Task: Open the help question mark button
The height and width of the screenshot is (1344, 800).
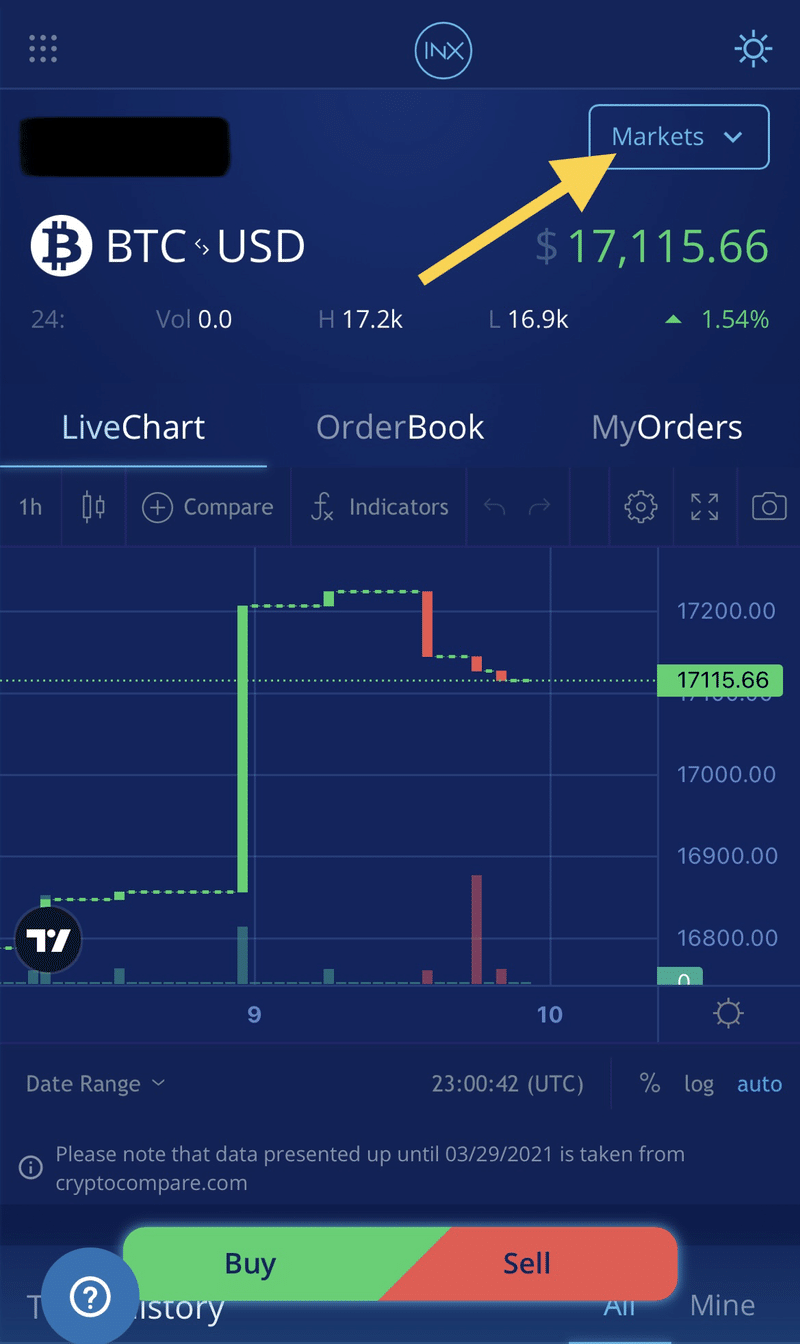Action: coord(90,1298)
